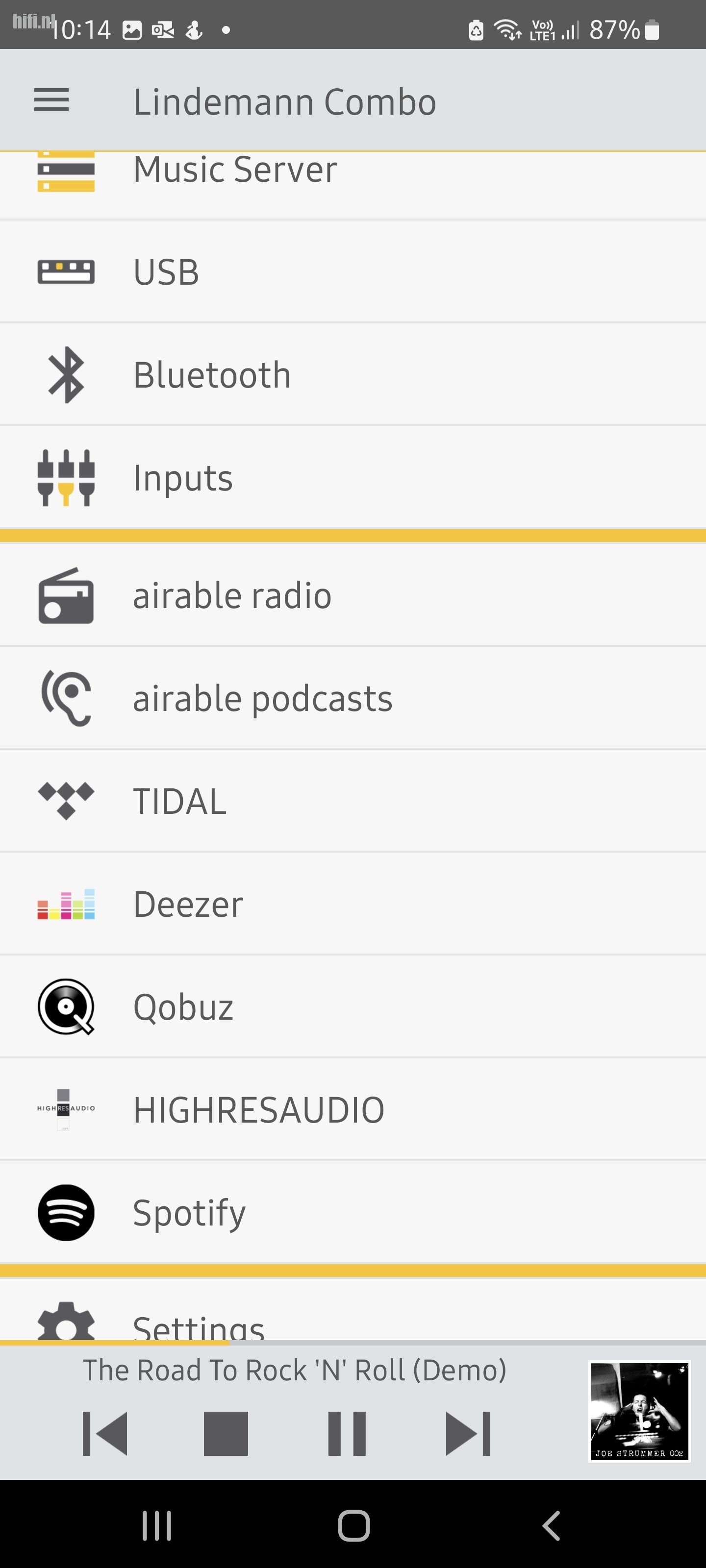Image resolution: width=706 pixels, height=1568 pixels.
Task: Open the hamburger drawer menu
Action: pos(51,100)
